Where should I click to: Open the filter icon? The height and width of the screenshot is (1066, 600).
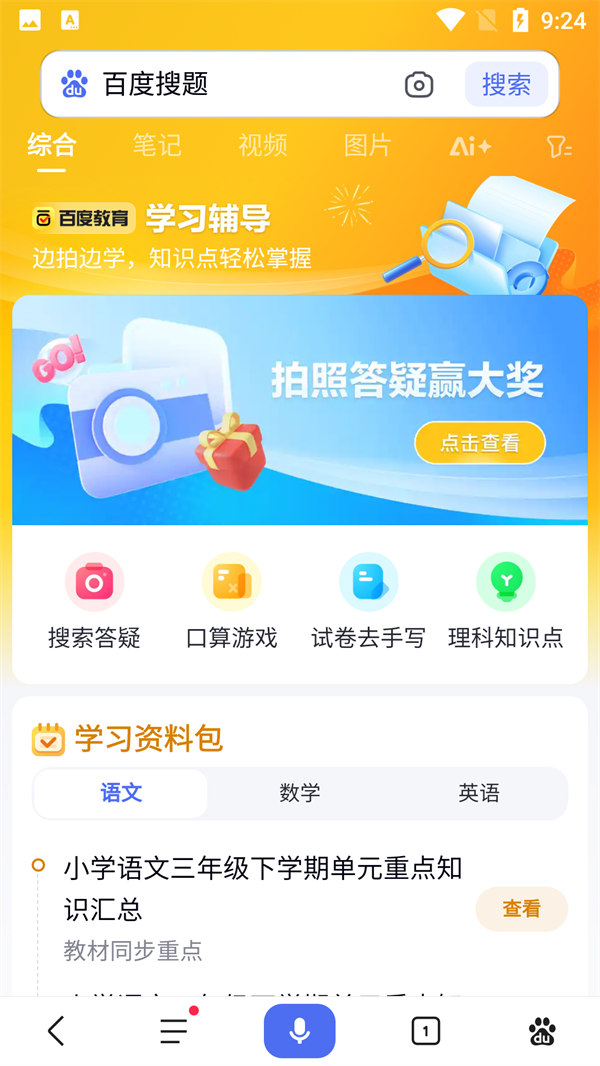point(559,148)
